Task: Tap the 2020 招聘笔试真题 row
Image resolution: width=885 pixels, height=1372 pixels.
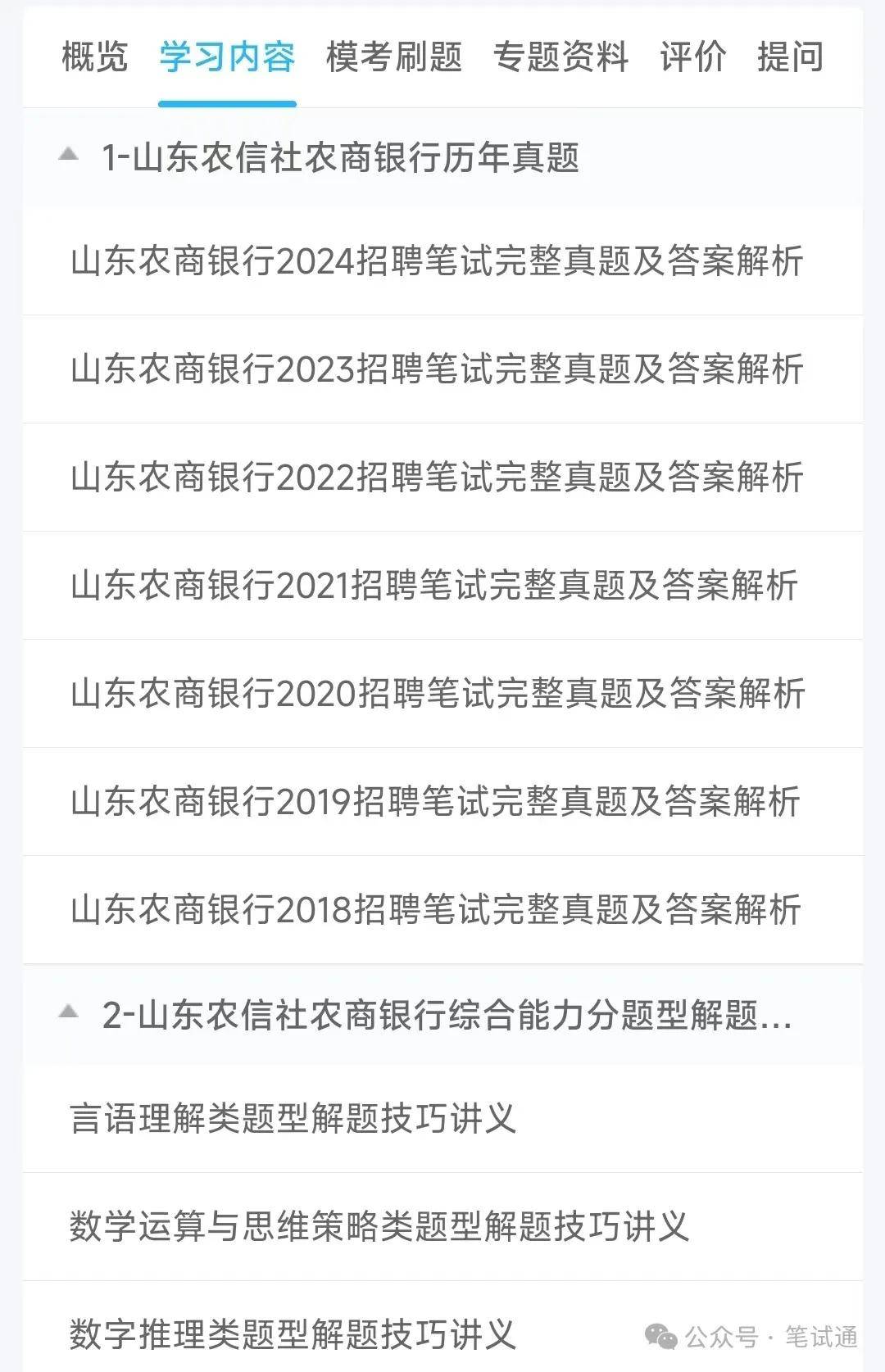Action: tap(442, 694)
